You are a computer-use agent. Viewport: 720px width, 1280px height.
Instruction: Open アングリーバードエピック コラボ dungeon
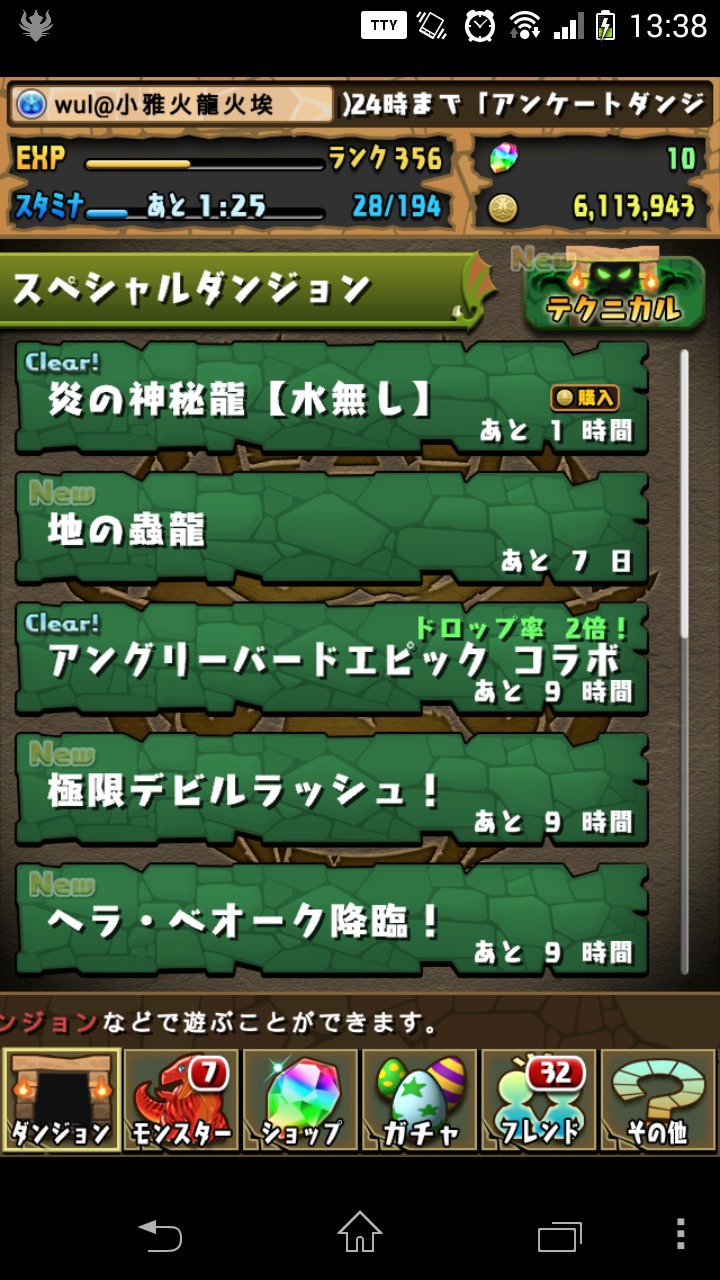tap(332, 659)
